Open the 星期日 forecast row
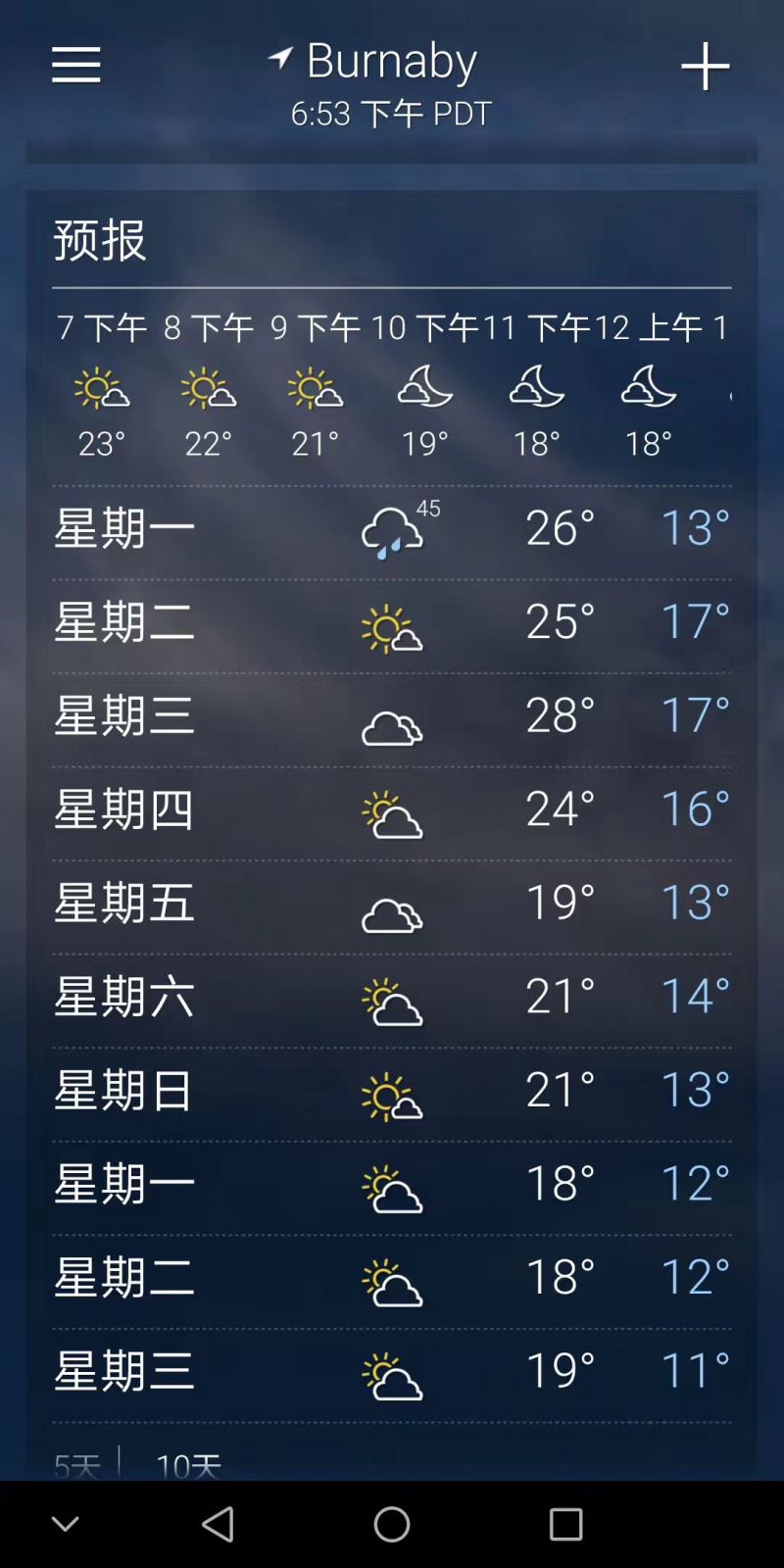Viewport: 784px width, 1568px height. point(392,1092)
